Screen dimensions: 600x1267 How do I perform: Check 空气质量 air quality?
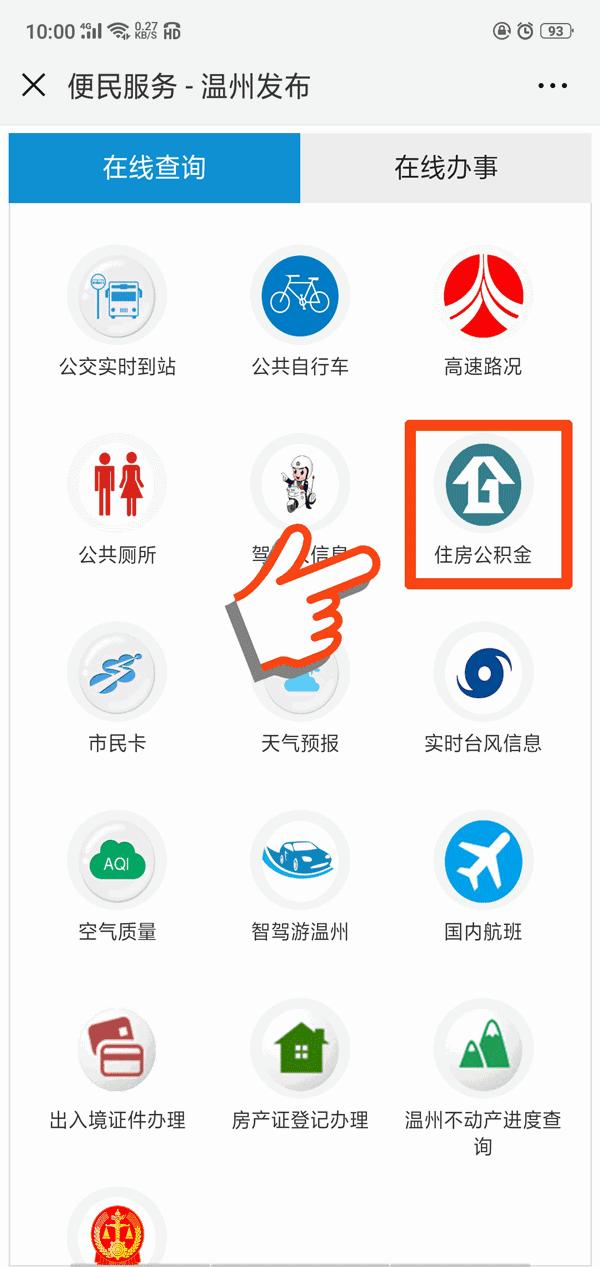point(117,877)
